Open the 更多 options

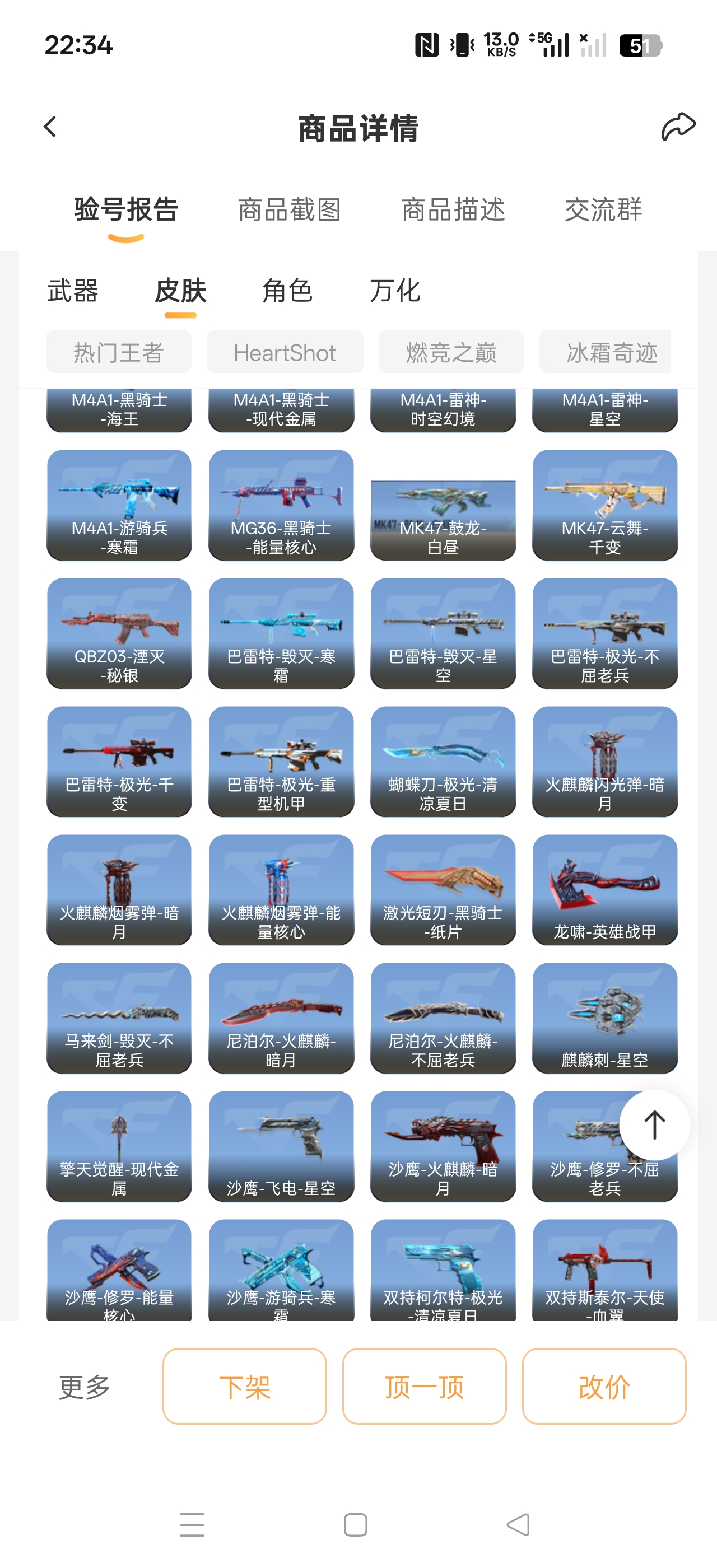84,1387
